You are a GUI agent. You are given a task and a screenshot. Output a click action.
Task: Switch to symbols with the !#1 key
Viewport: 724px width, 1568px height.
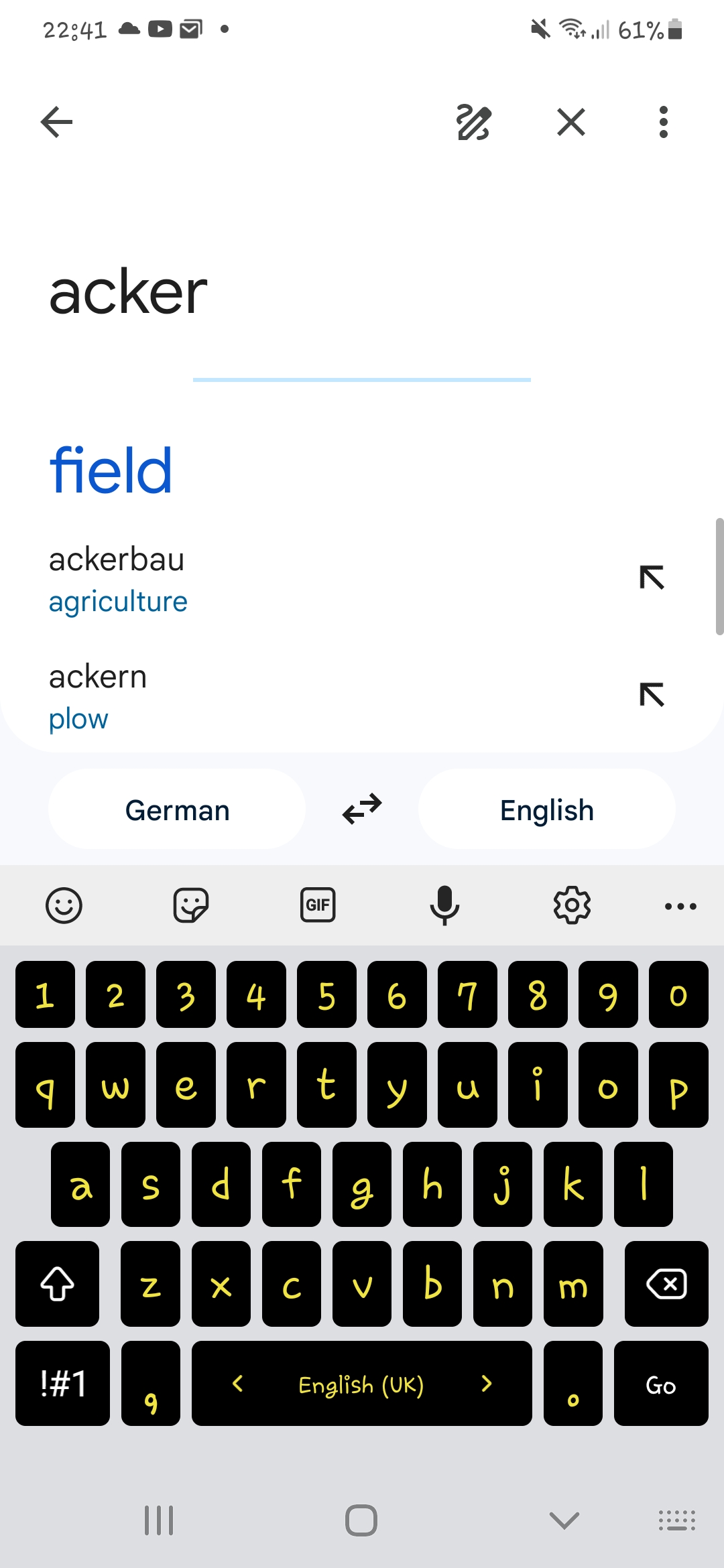coord(63,1383)
